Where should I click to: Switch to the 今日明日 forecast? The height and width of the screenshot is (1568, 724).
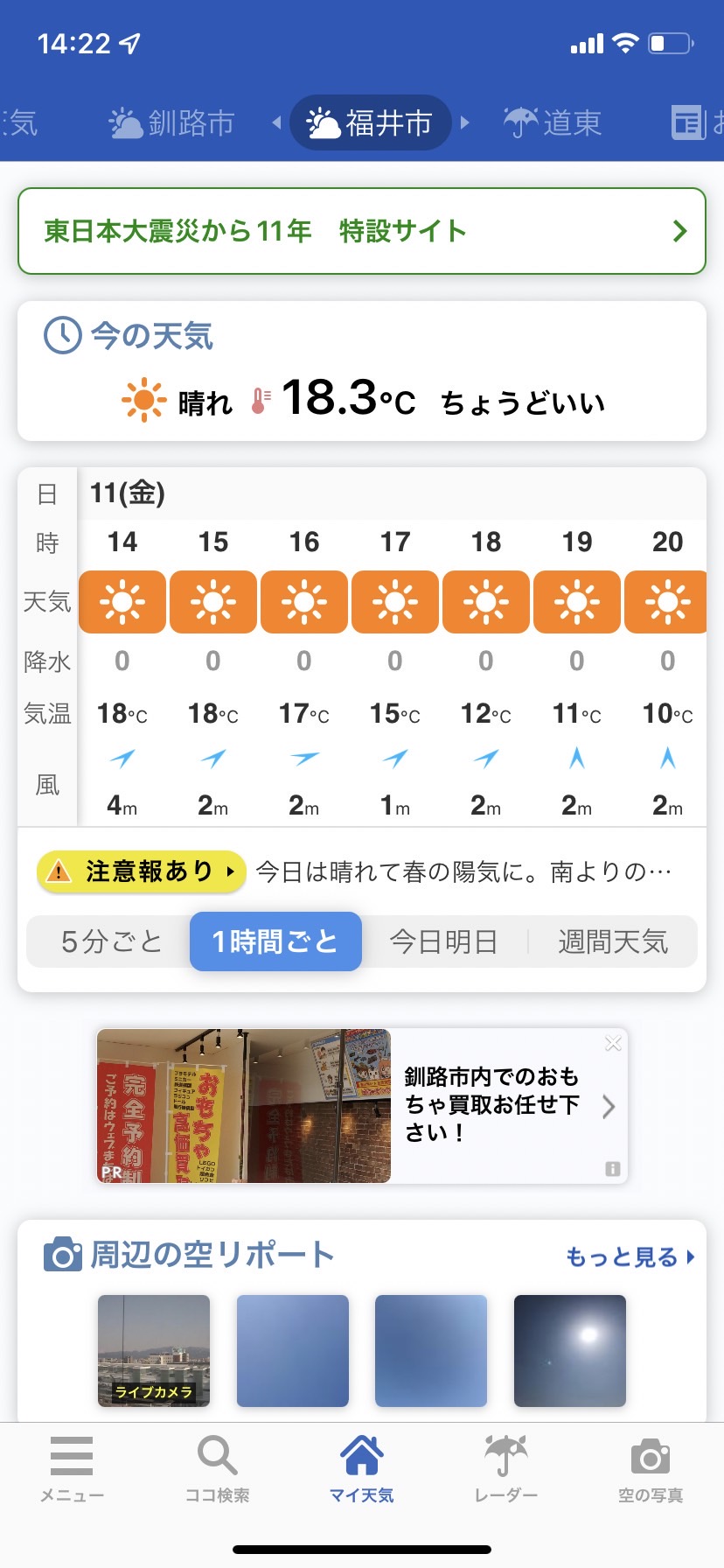click(x=443, y=941)
